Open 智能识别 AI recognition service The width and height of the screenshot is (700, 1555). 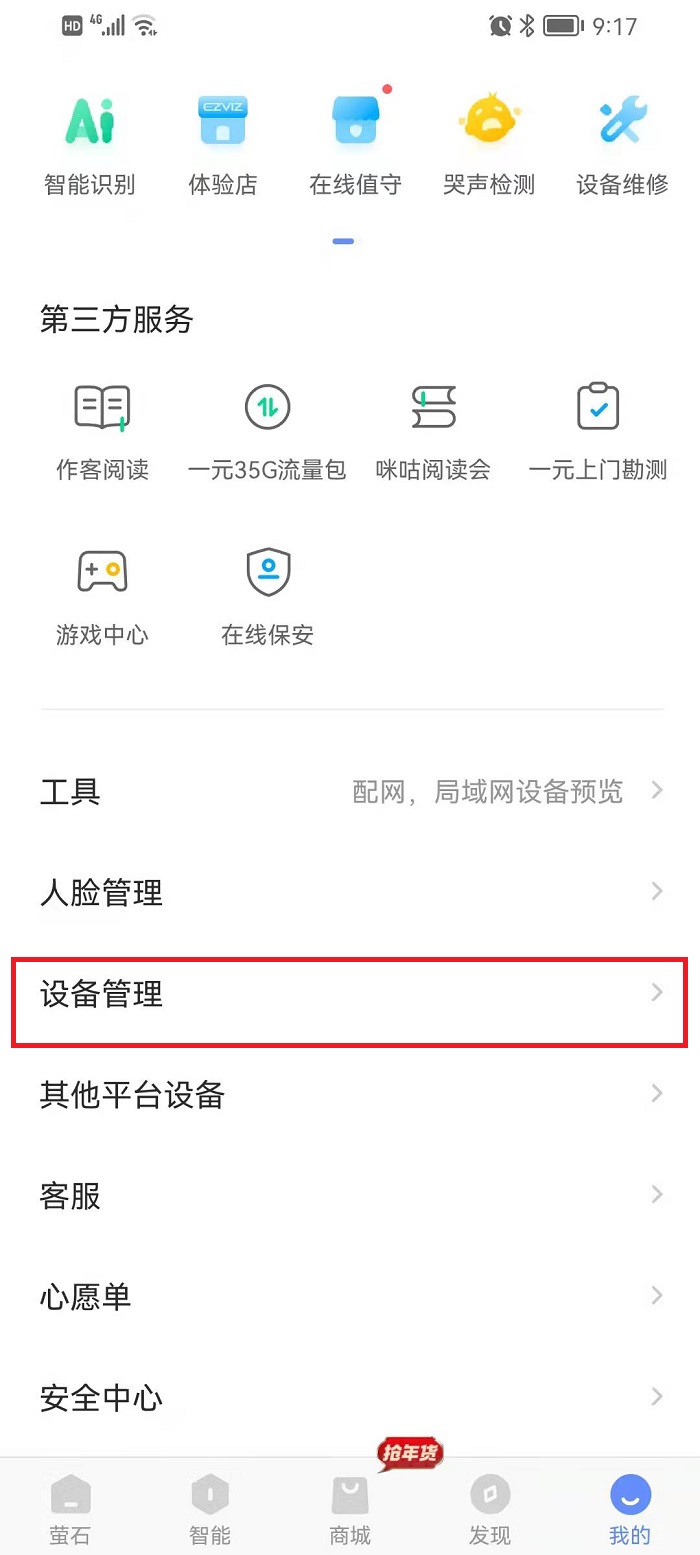(90, 145)
